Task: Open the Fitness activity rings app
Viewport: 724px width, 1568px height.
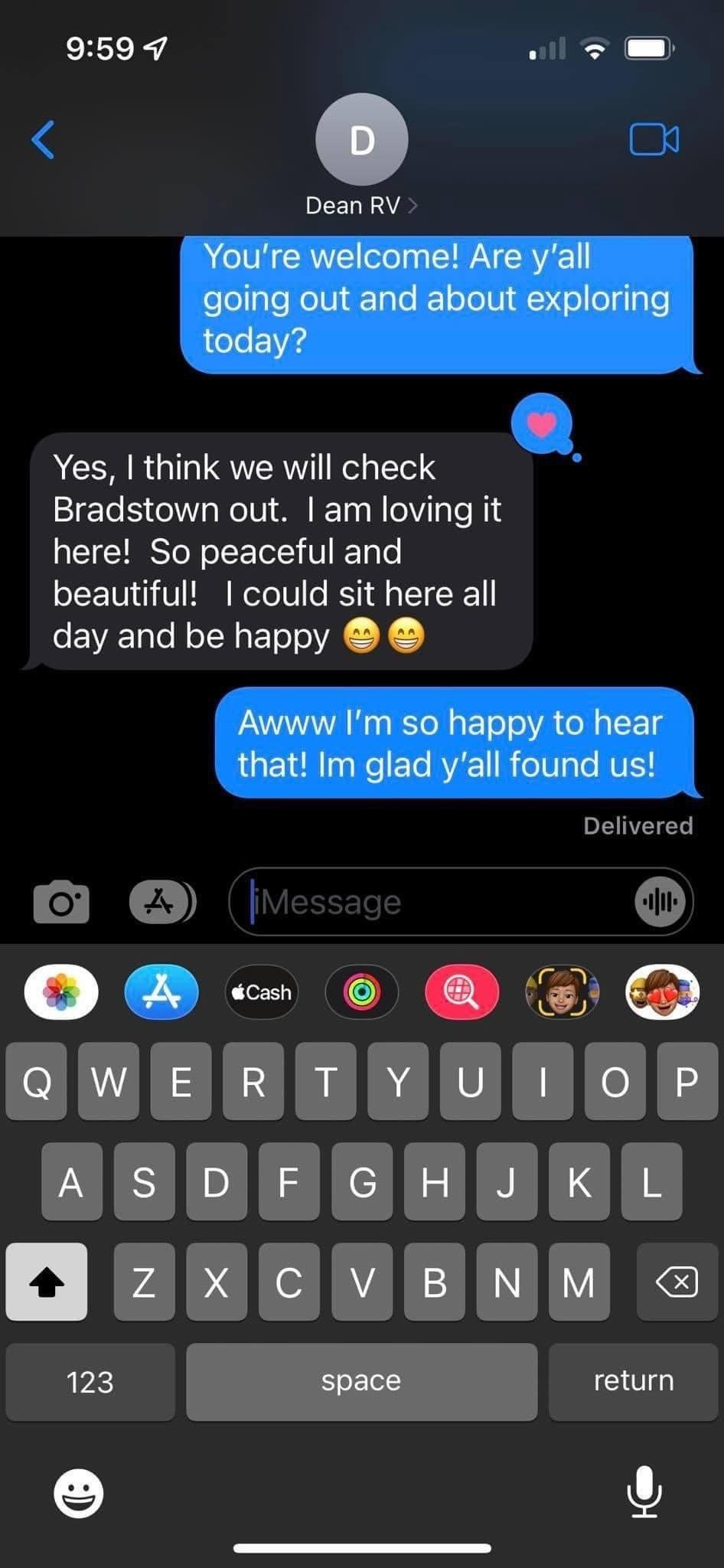Action: [362, 992]
